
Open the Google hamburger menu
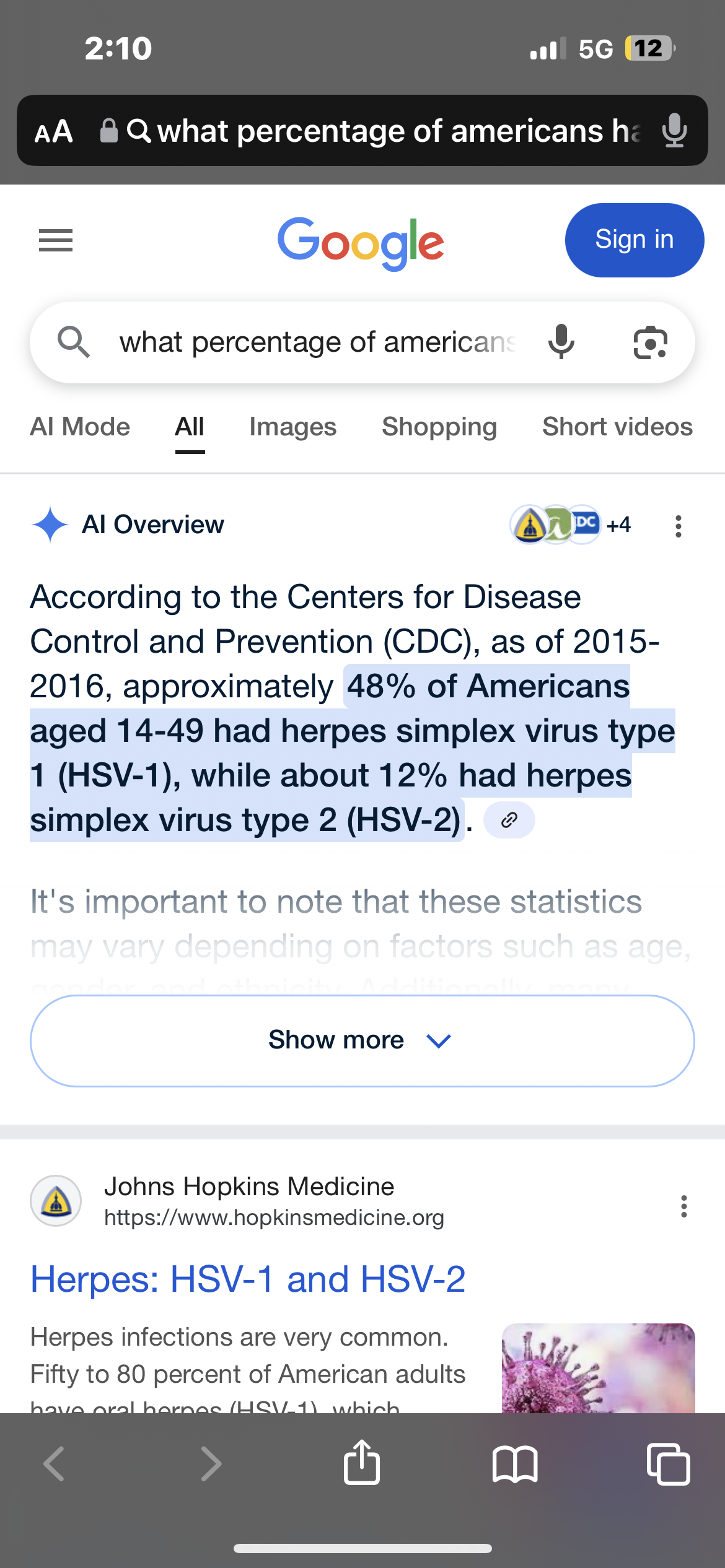pyautogui.click(x=56, y=240)
